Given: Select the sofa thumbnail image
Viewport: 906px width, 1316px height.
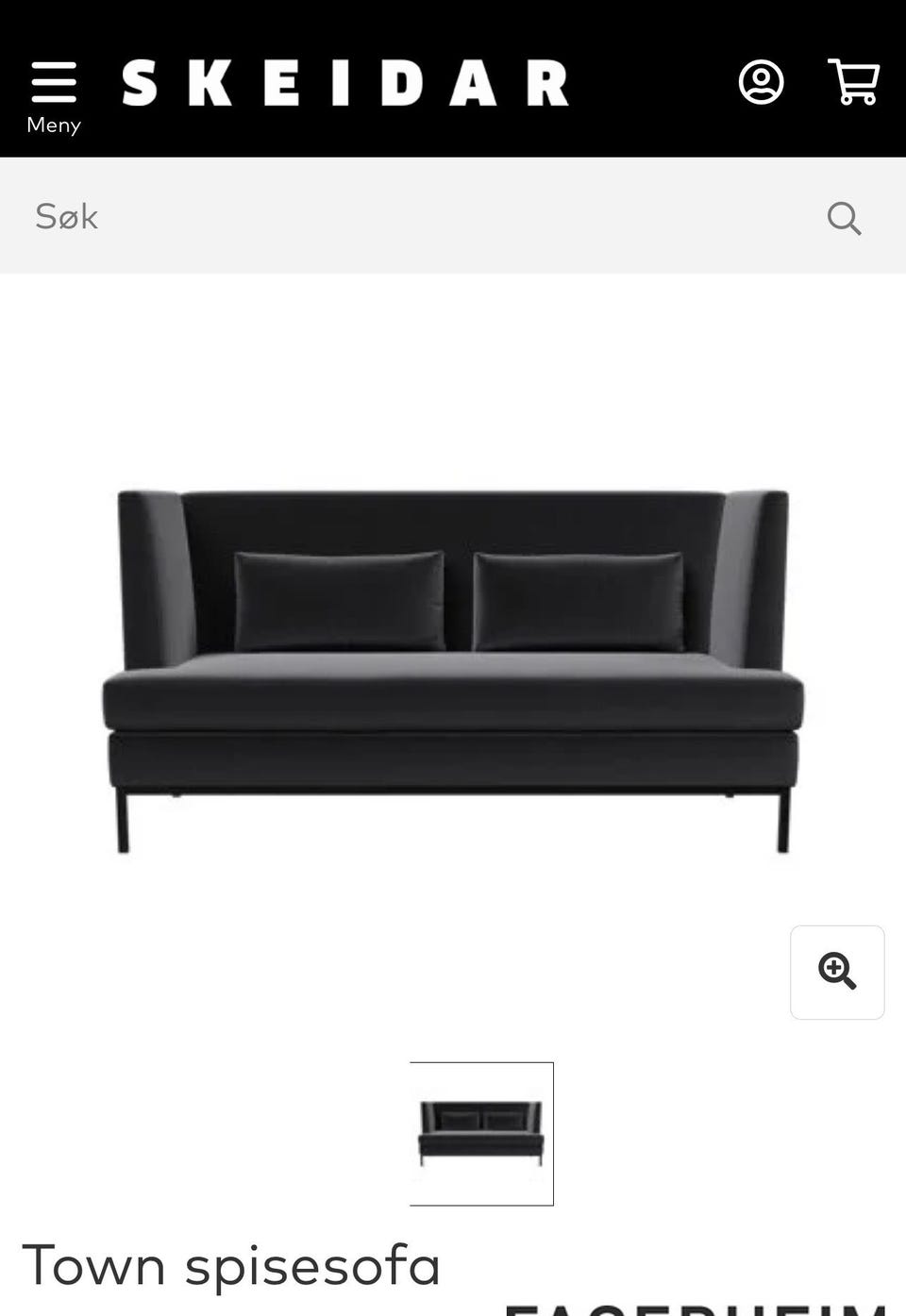Looking at the screenshot, I should [x=481, y=1133].
